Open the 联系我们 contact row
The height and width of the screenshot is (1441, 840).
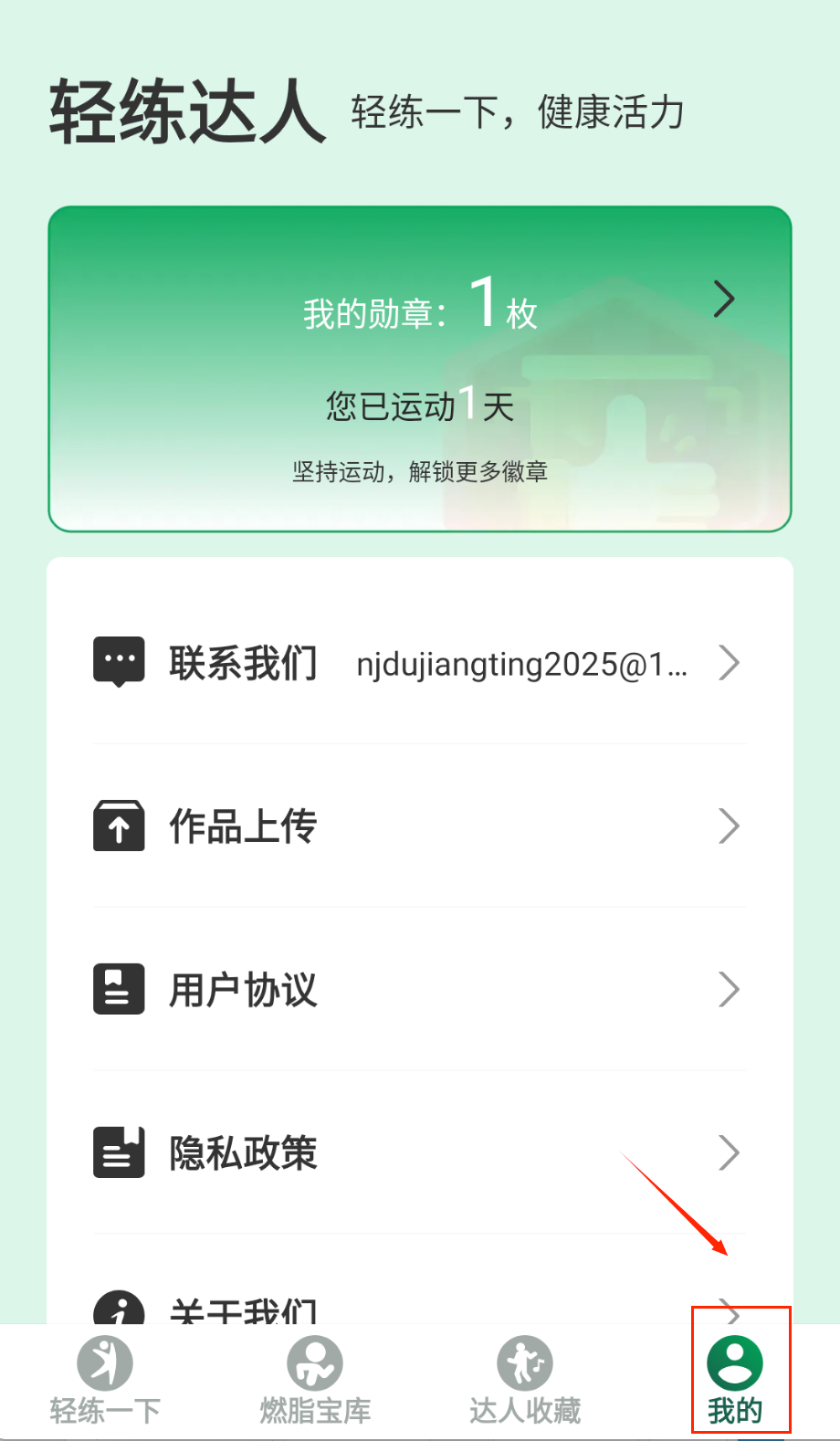(x=420, y=663)
